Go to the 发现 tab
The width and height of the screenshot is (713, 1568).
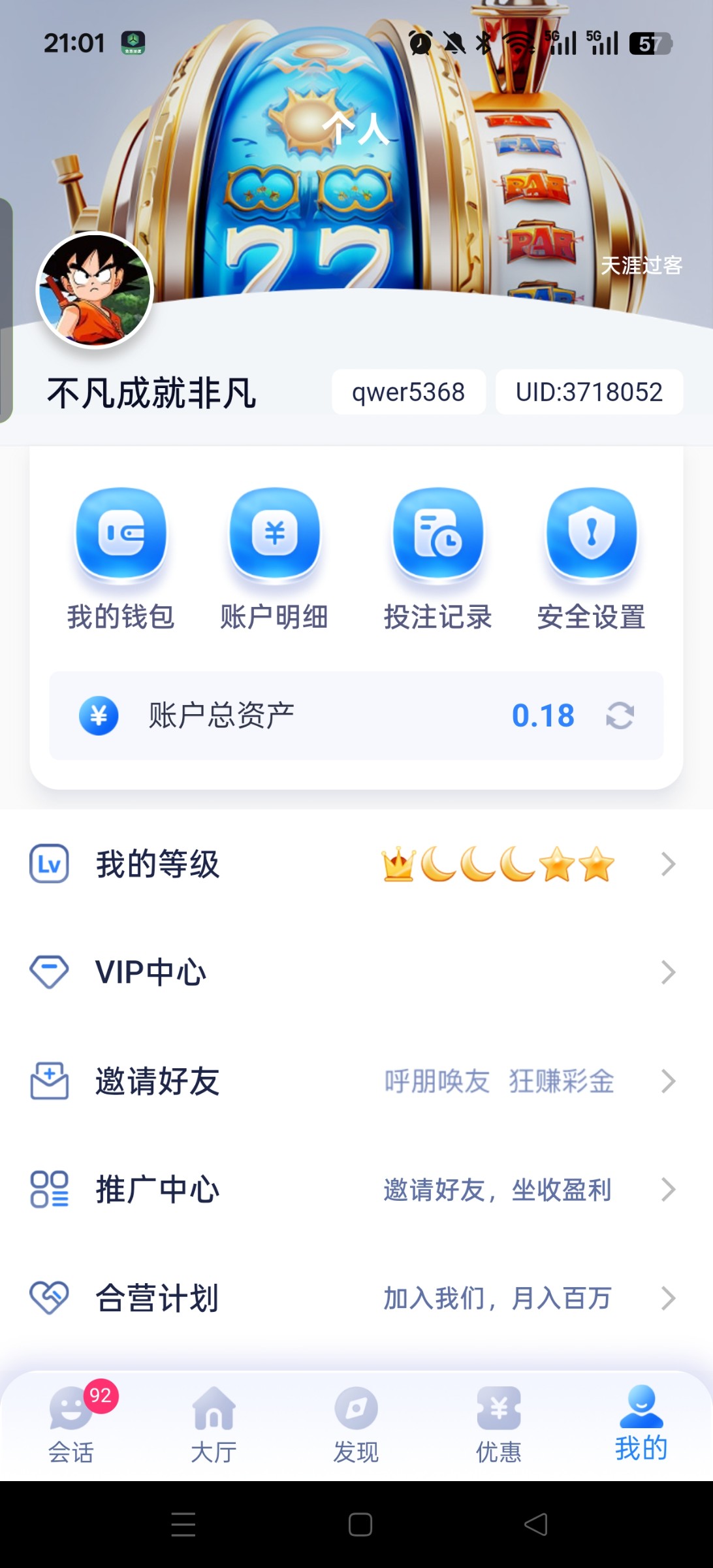click(356, 1424)
